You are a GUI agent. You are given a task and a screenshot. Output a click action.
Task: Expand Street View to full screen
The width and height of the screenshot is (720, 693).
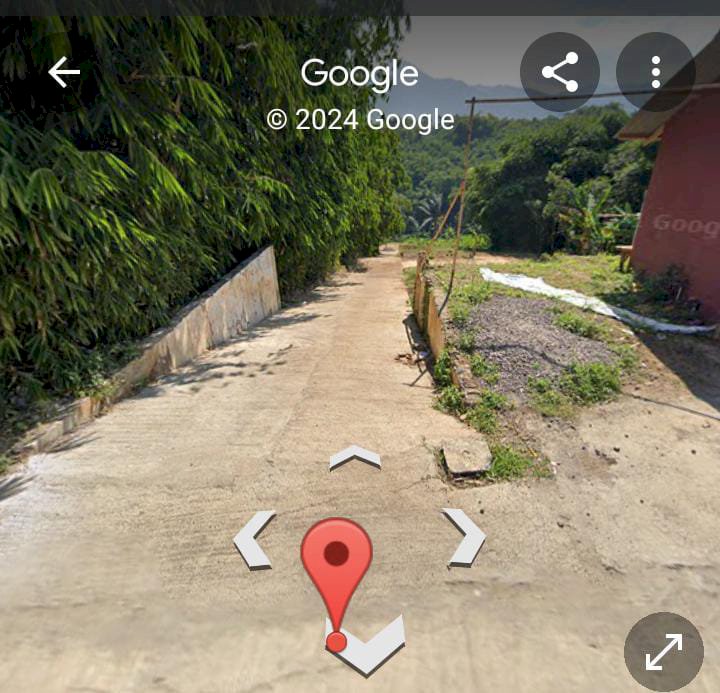(x=664, y=652)
